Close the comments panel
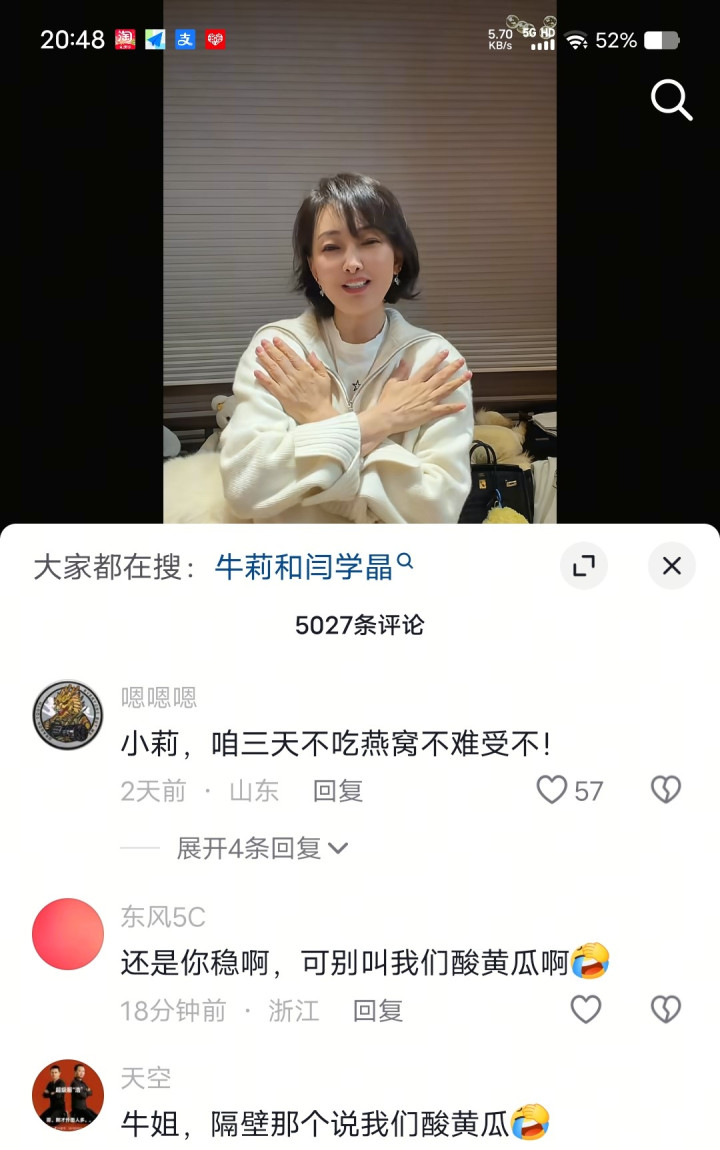The width and height of the screenshot is (720, 1150). 671,566
